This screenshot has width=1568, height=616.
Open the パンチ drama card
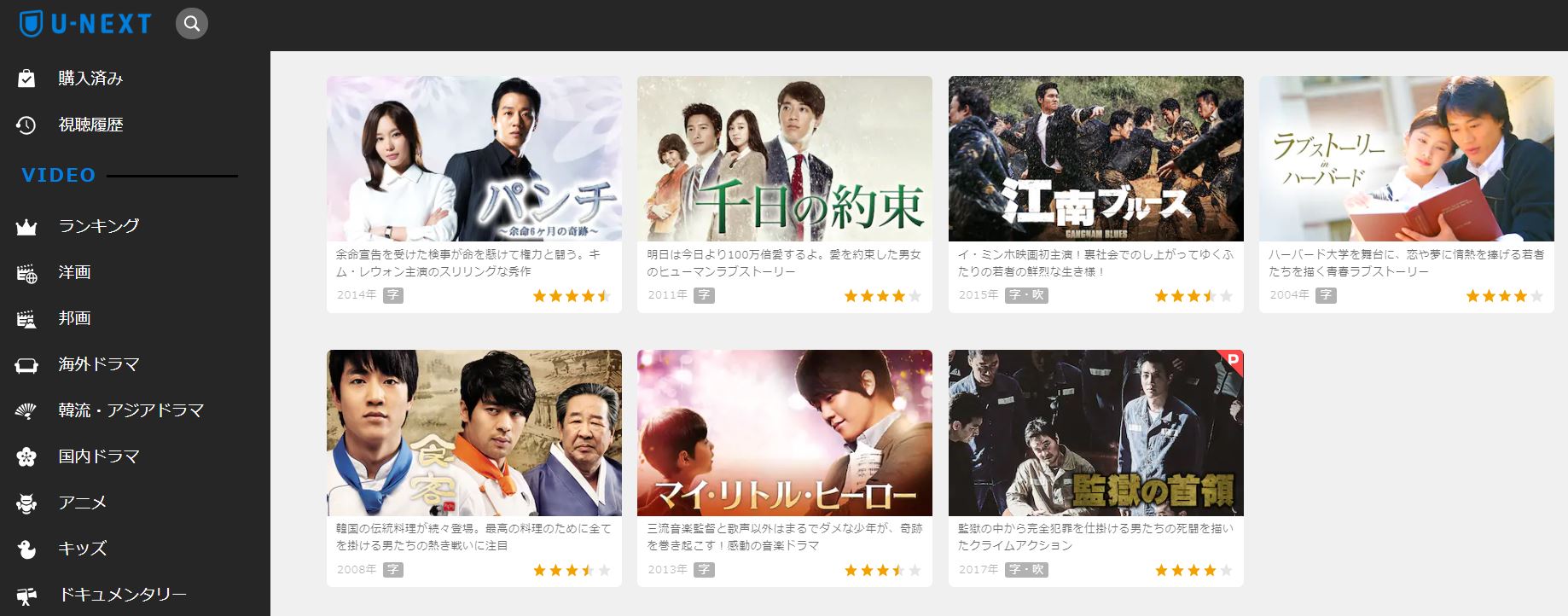click(473, 159)
